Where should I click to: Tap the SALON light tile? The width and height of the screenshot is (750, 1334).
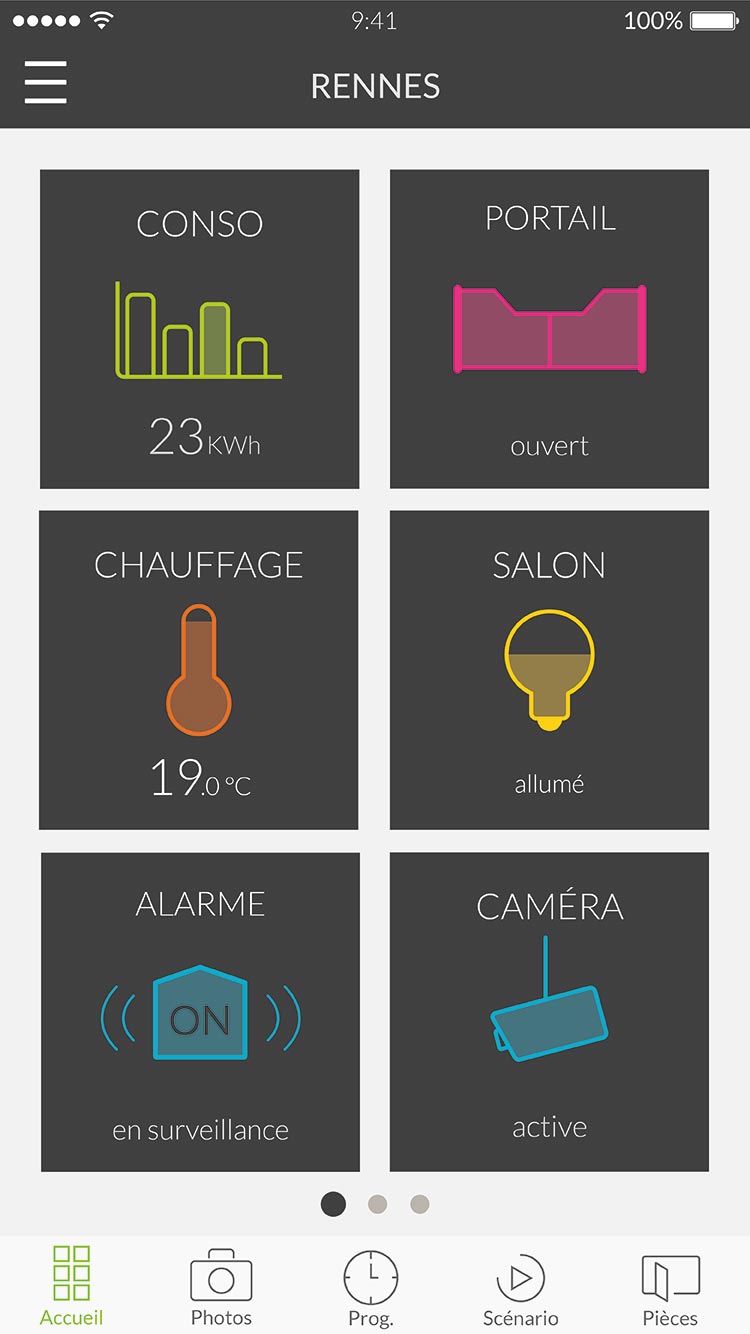coord(549,670)
